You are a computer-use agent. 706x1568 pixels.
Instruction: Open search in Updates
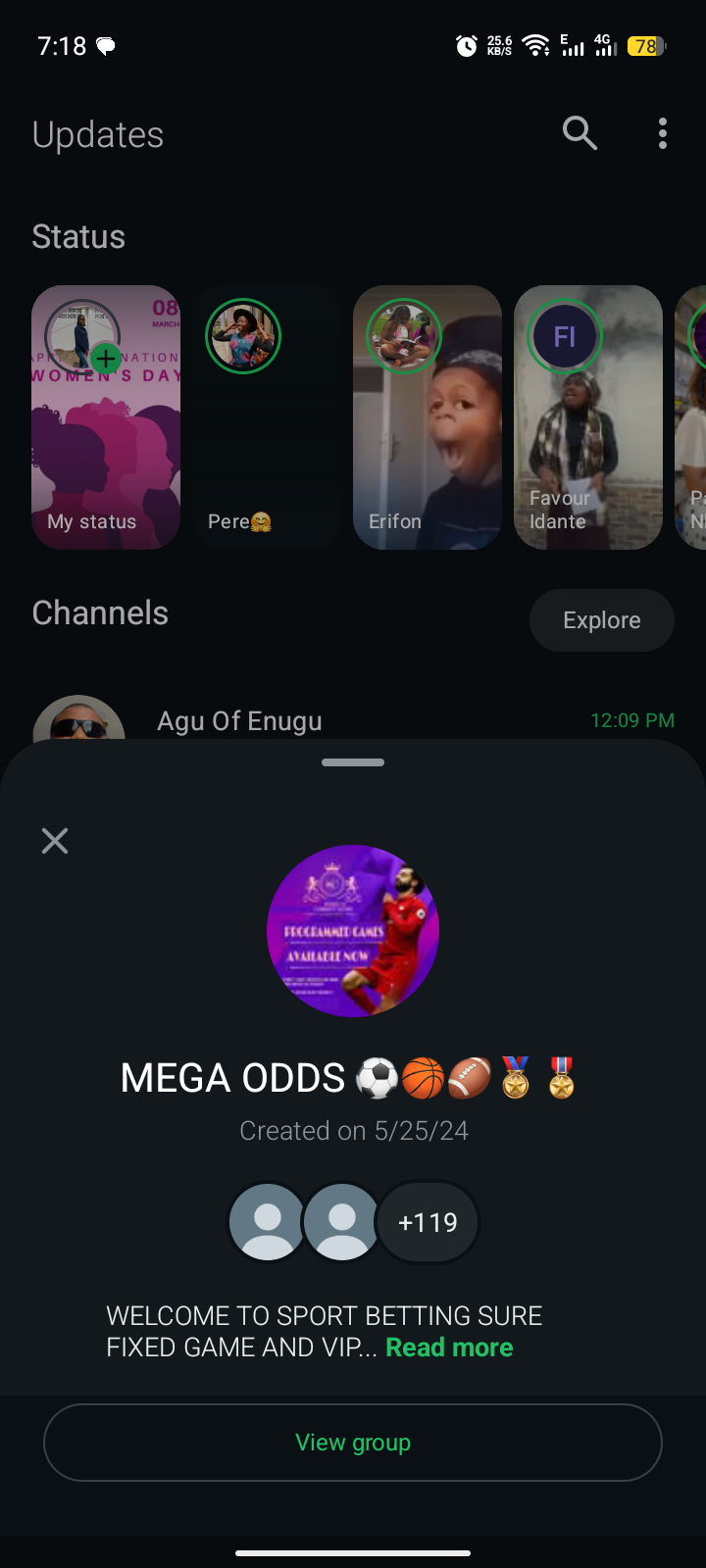coord(580,132)
